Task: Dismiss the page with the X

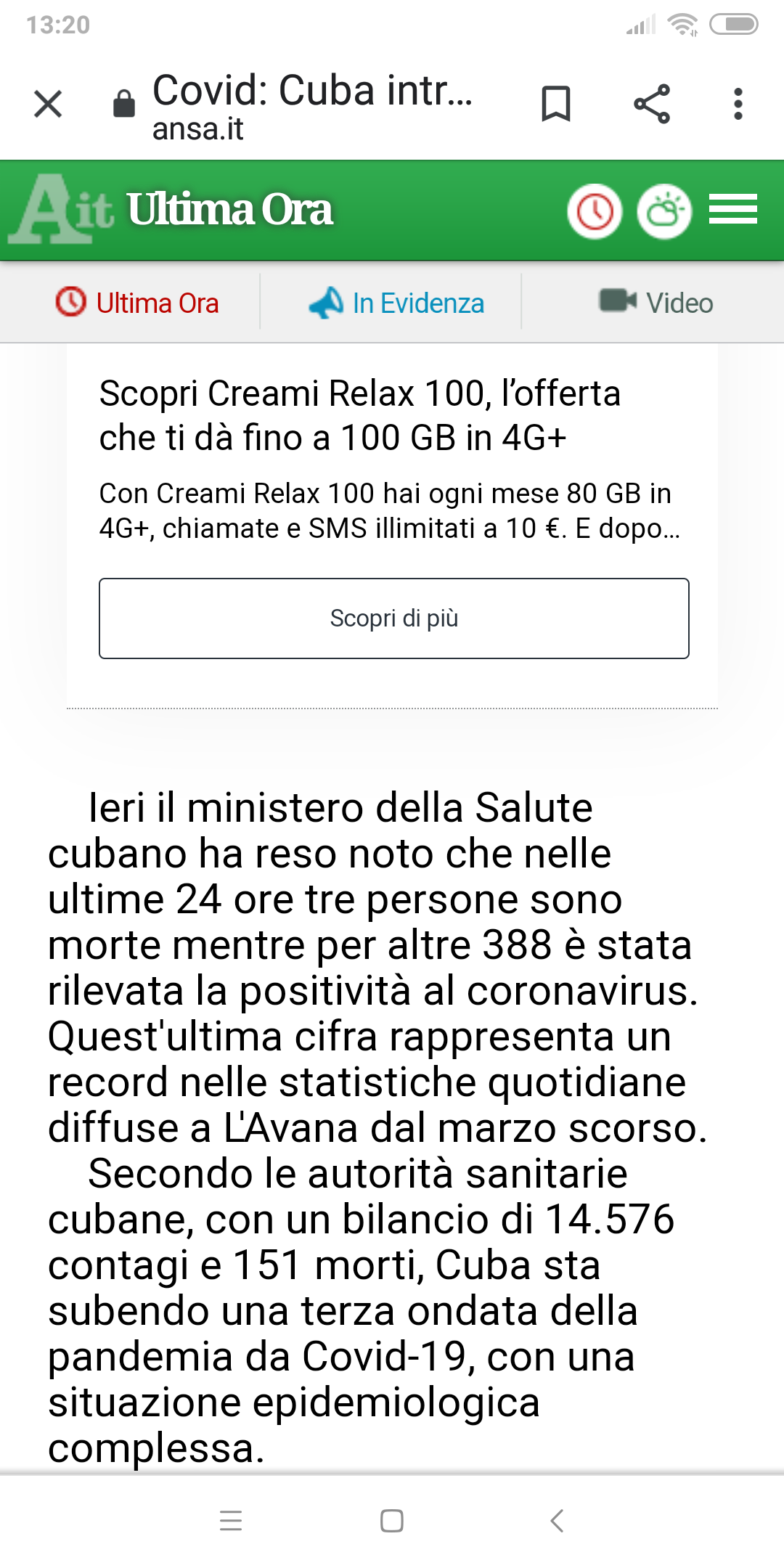Action: pyautogui.click(x=46, y=104)
